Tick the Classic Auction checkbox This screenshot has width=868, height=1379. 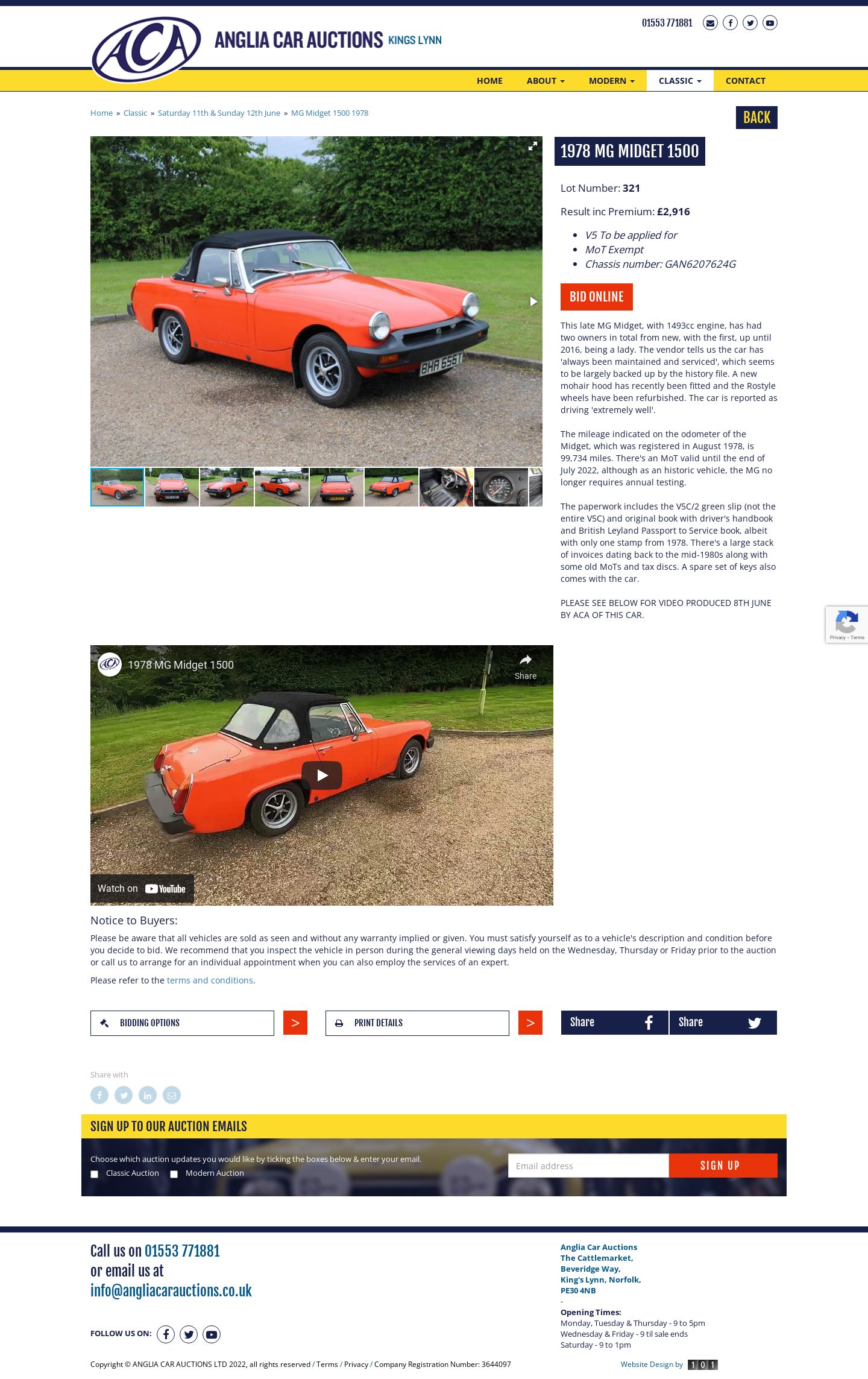coord(94,1174)
